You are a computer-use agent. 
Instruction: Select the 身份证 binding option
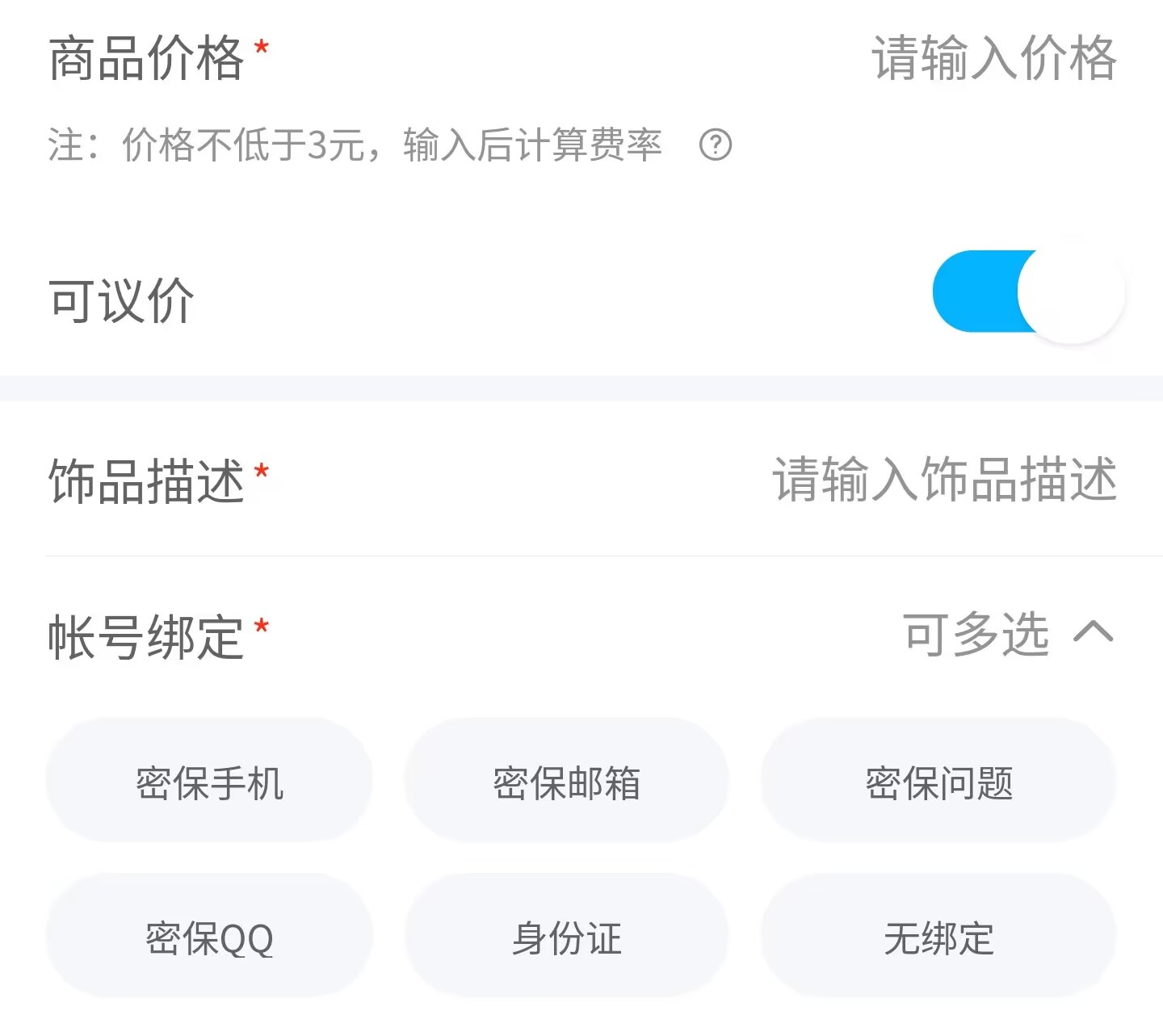[x=567, y=937]
